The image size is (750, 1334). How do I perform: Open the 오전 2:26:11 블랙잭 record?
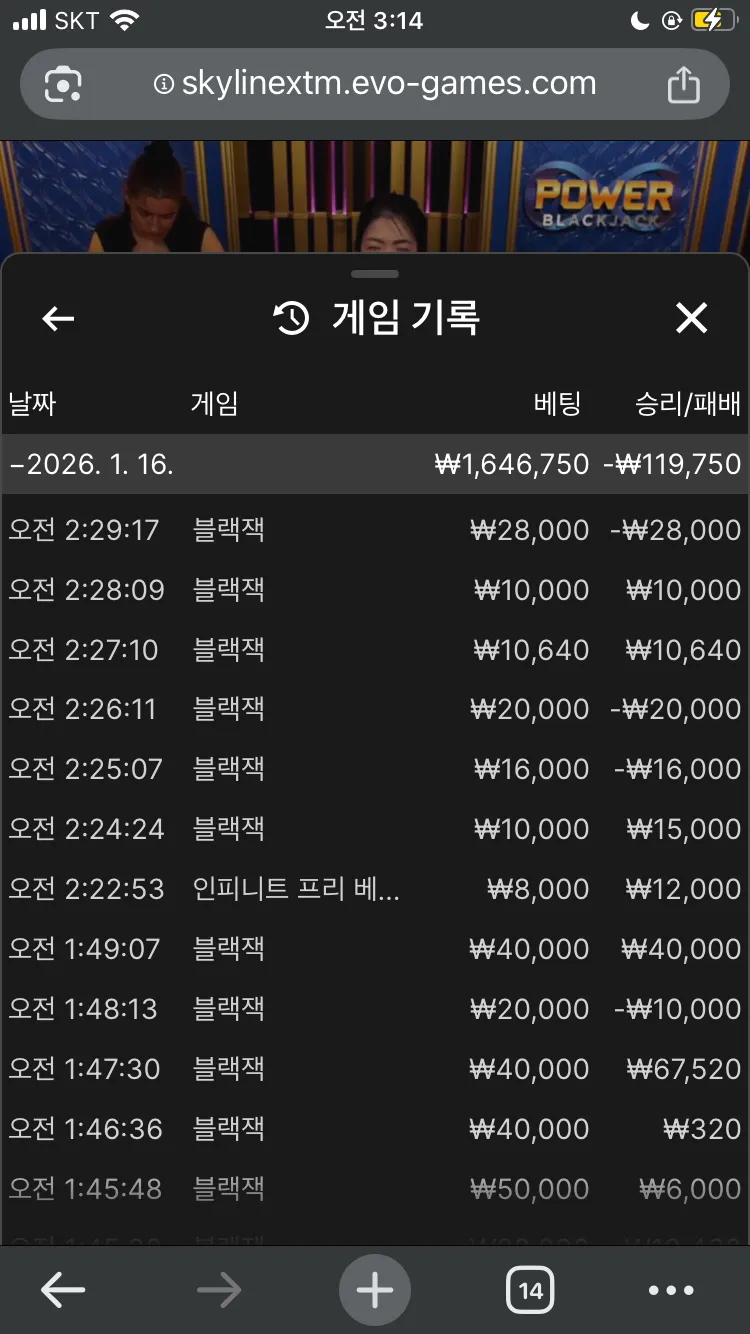pyautogui.click(x=375, y=709)
